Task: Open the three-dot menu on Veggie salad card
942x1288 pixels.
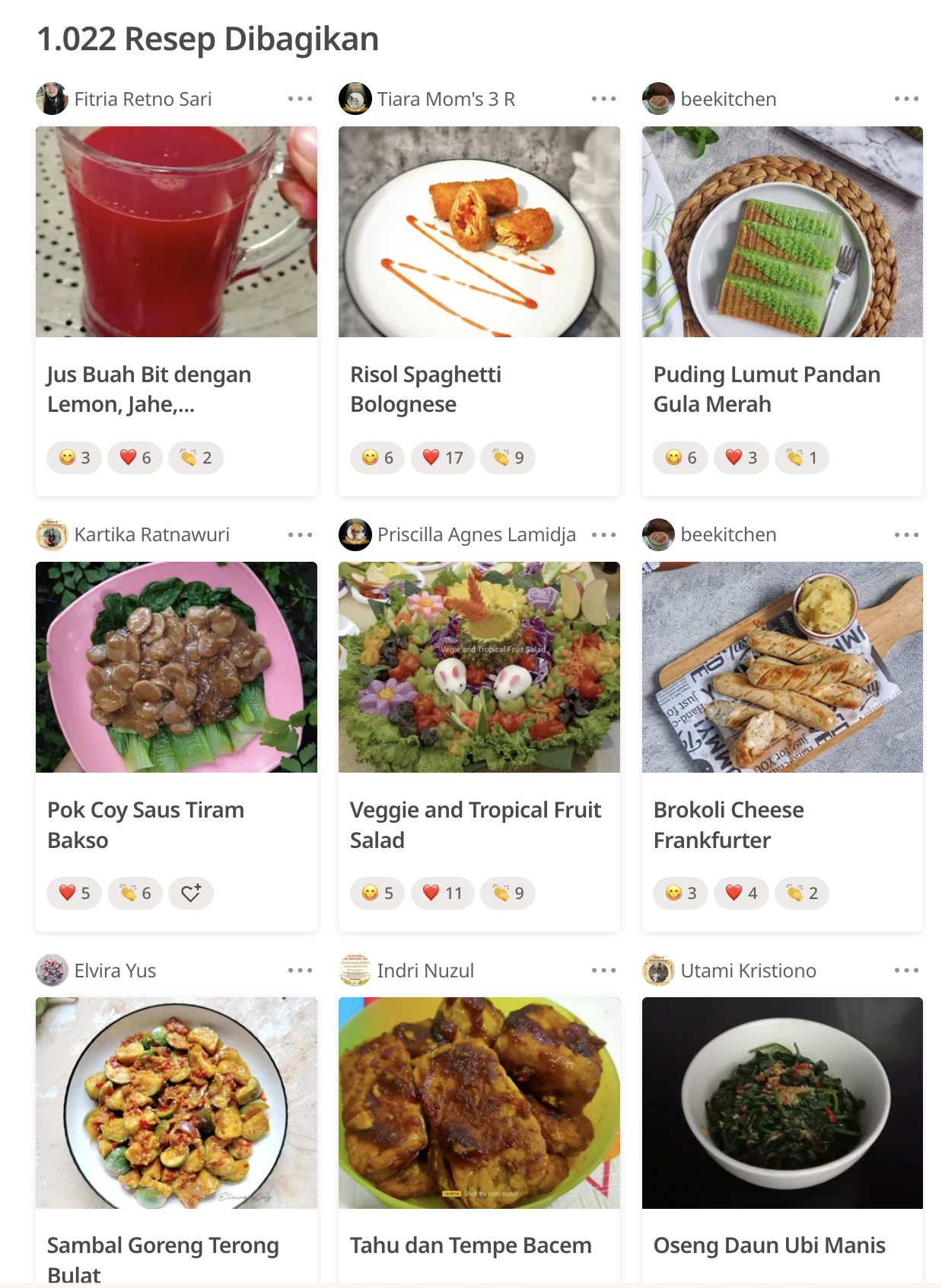Action: (603, 534)
